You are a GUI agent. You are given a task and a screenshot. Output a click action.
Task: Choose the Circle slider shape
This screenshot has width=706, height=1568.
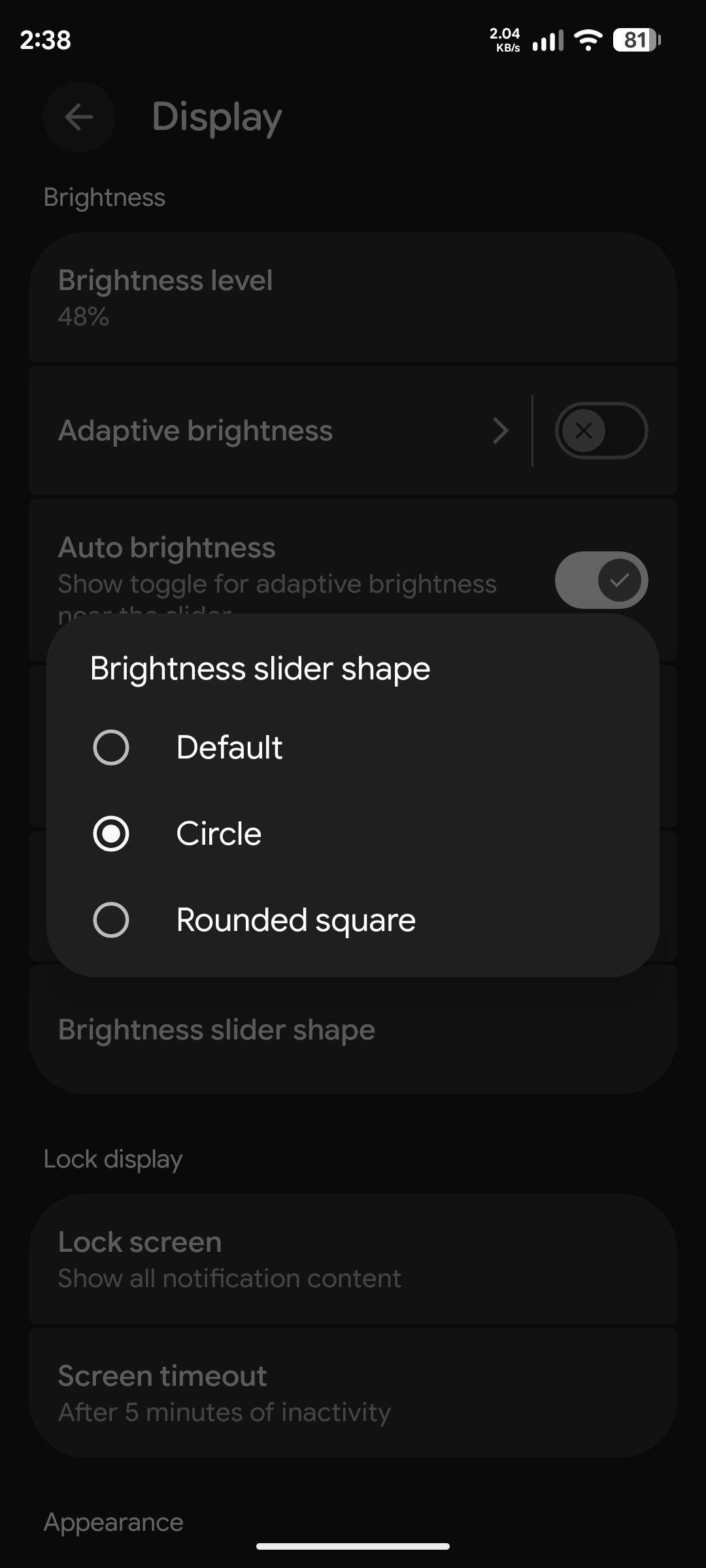[x=111, y=834]
